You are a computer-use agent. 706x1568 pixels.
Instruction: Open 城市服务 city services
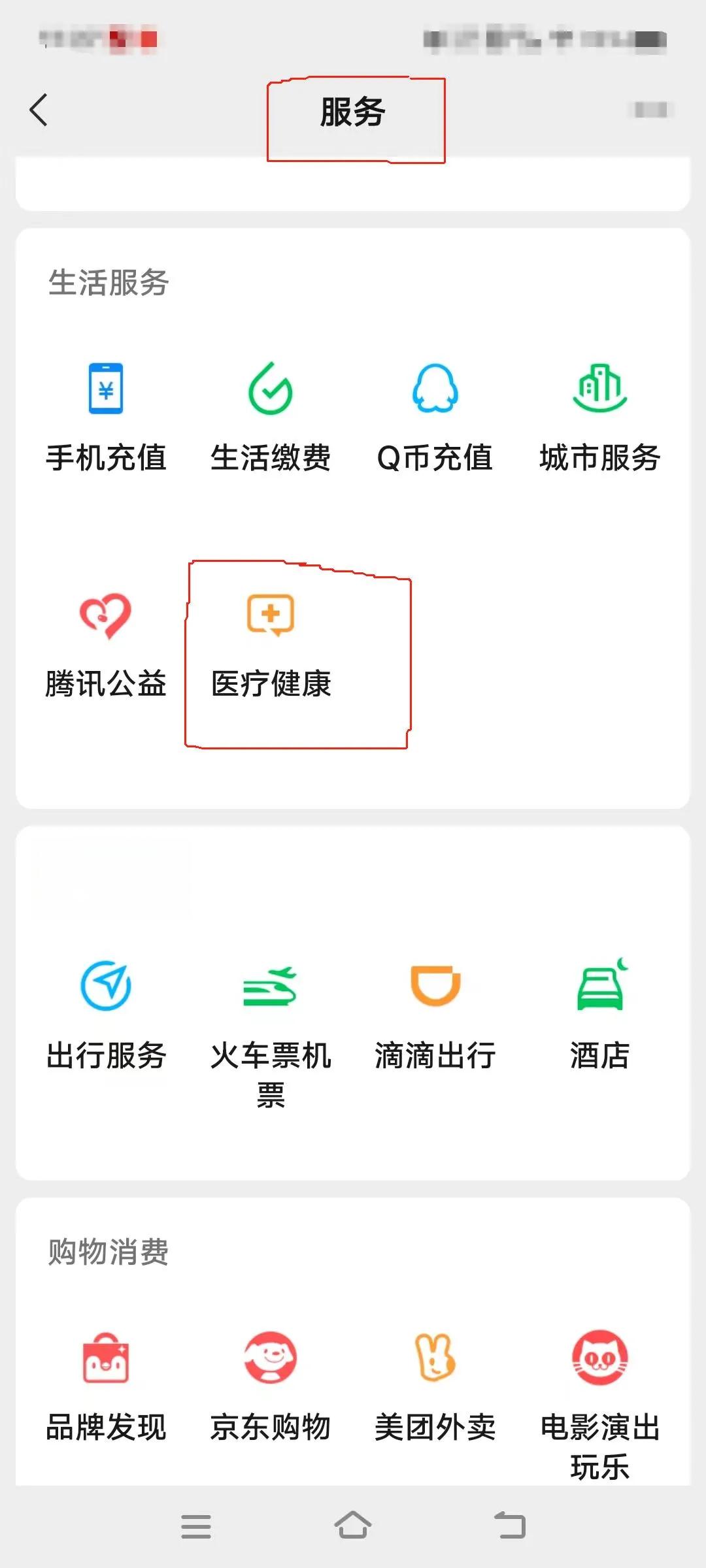tap(601, 418)
